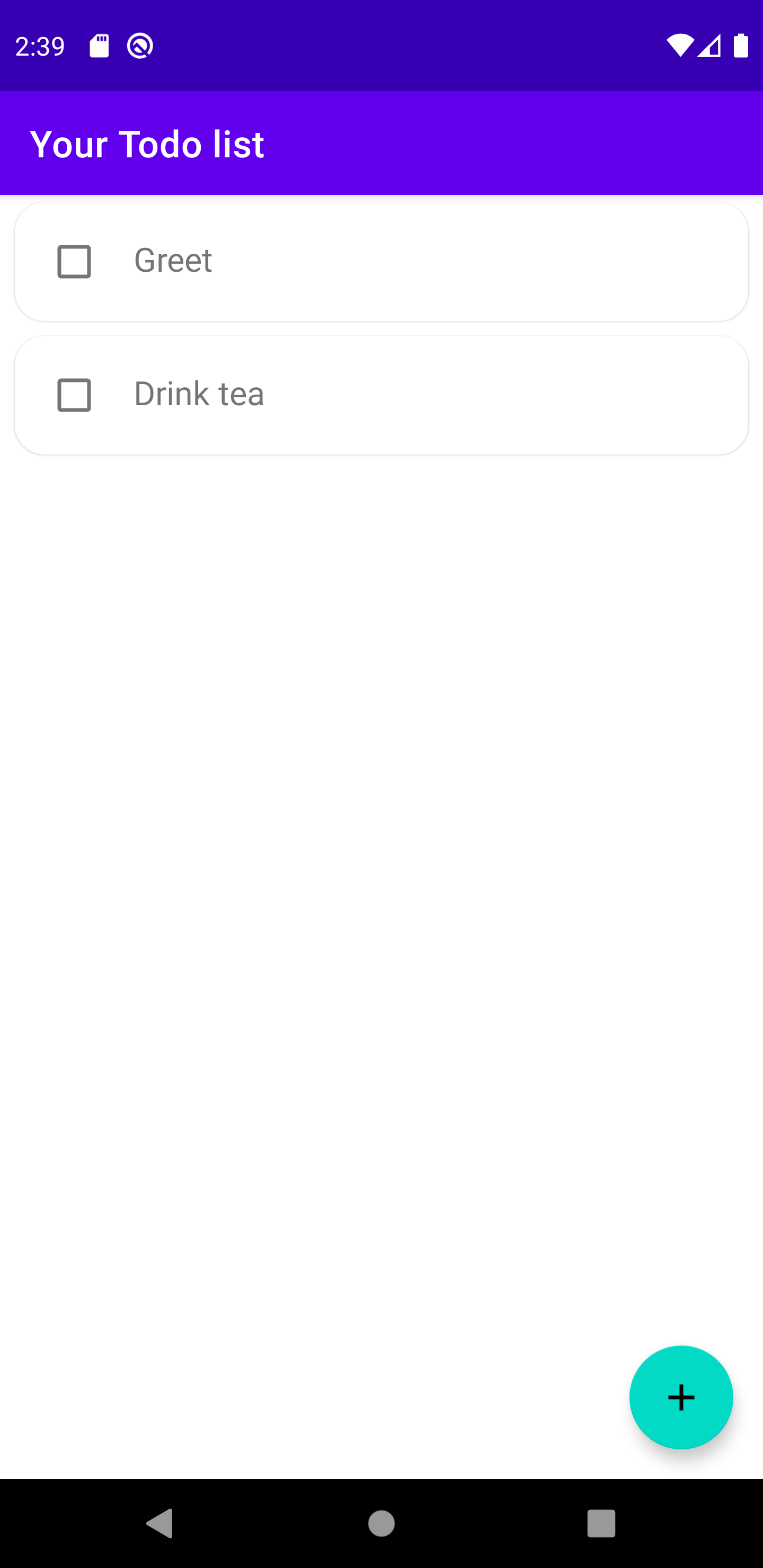763x1568 pixels.
Task: Add a new todo item
Action: [680, 1397]
